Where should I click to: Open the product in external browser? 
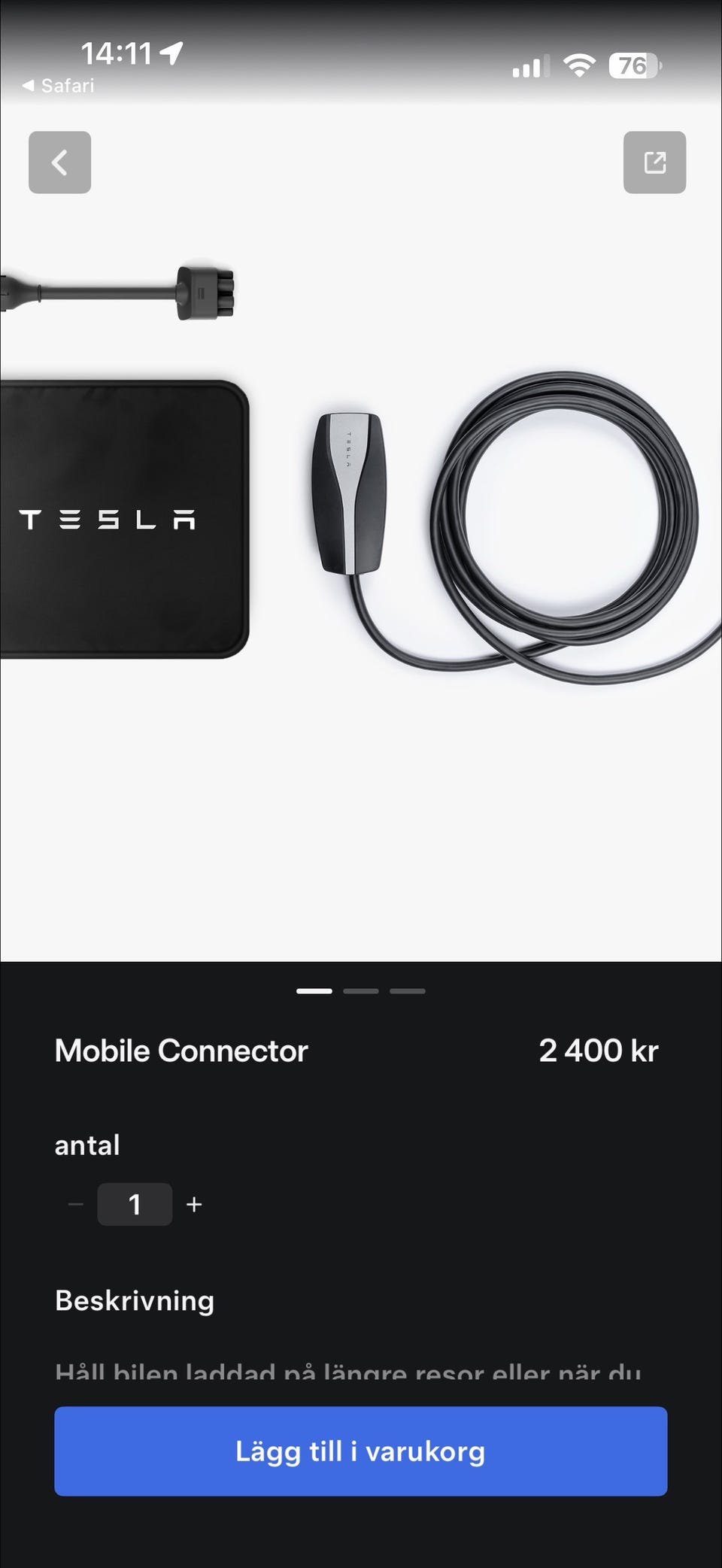click(654, 162)
